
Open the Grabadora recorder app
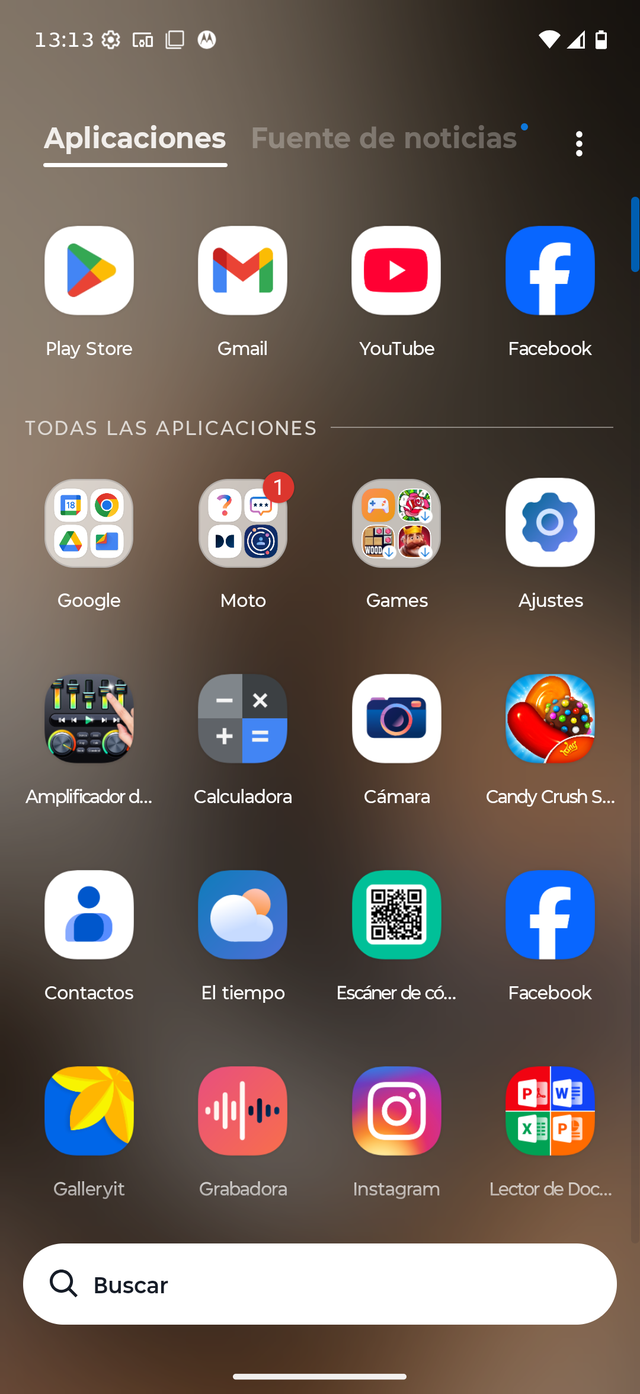(243, 1111)
